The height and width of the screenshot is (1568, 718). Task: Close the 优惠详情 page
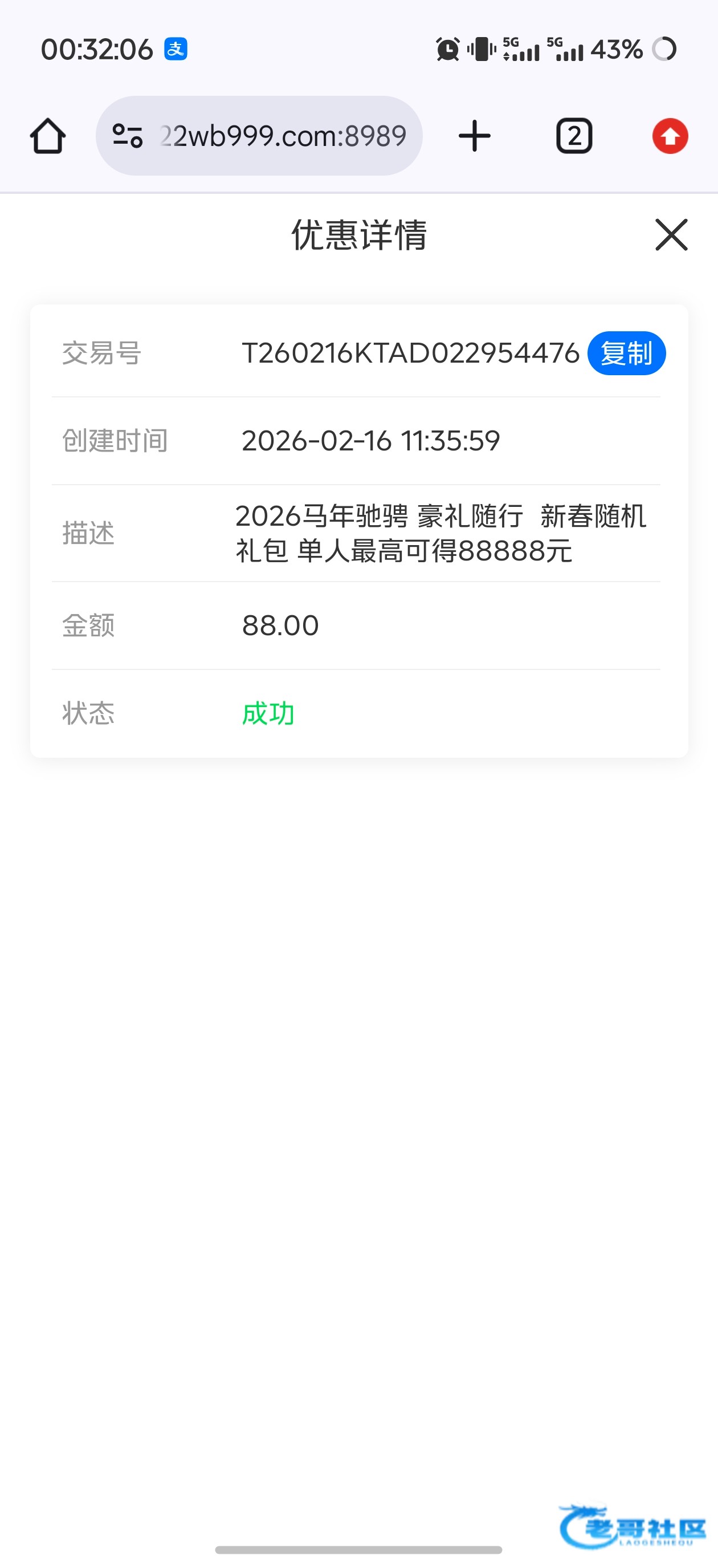[671, 235]
